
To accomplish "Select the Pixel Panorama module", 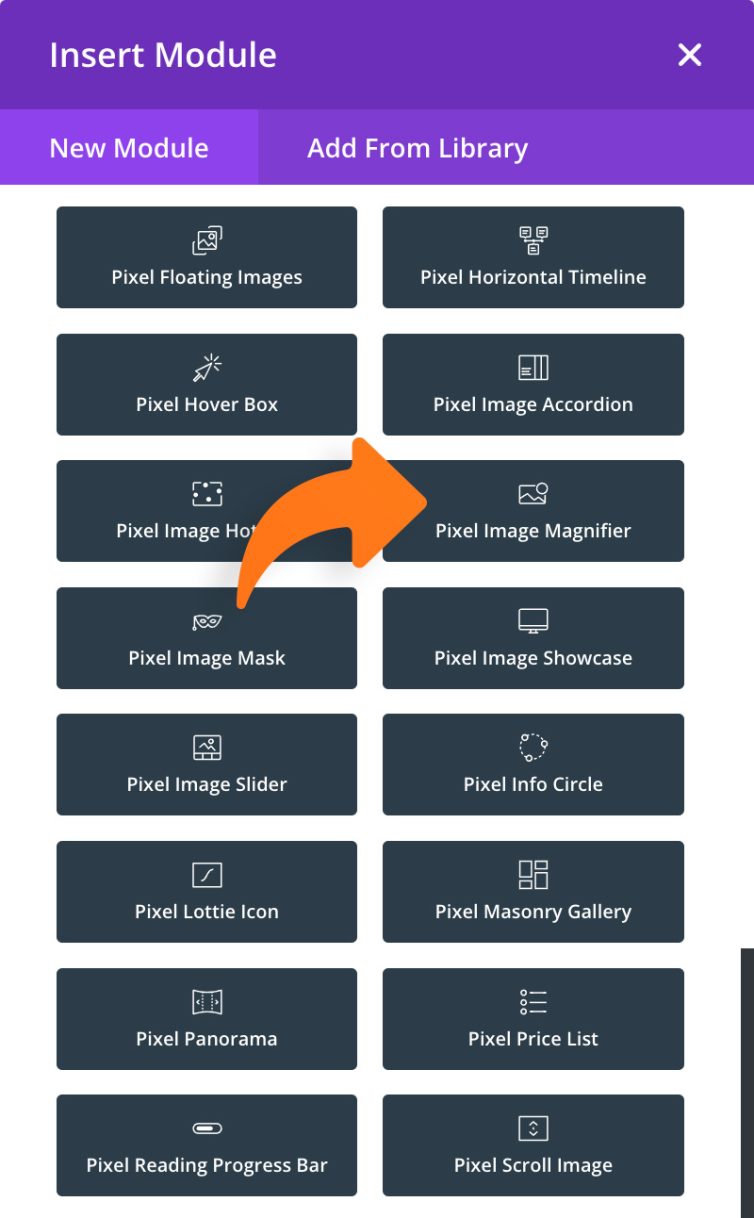I will (206, 1019).
